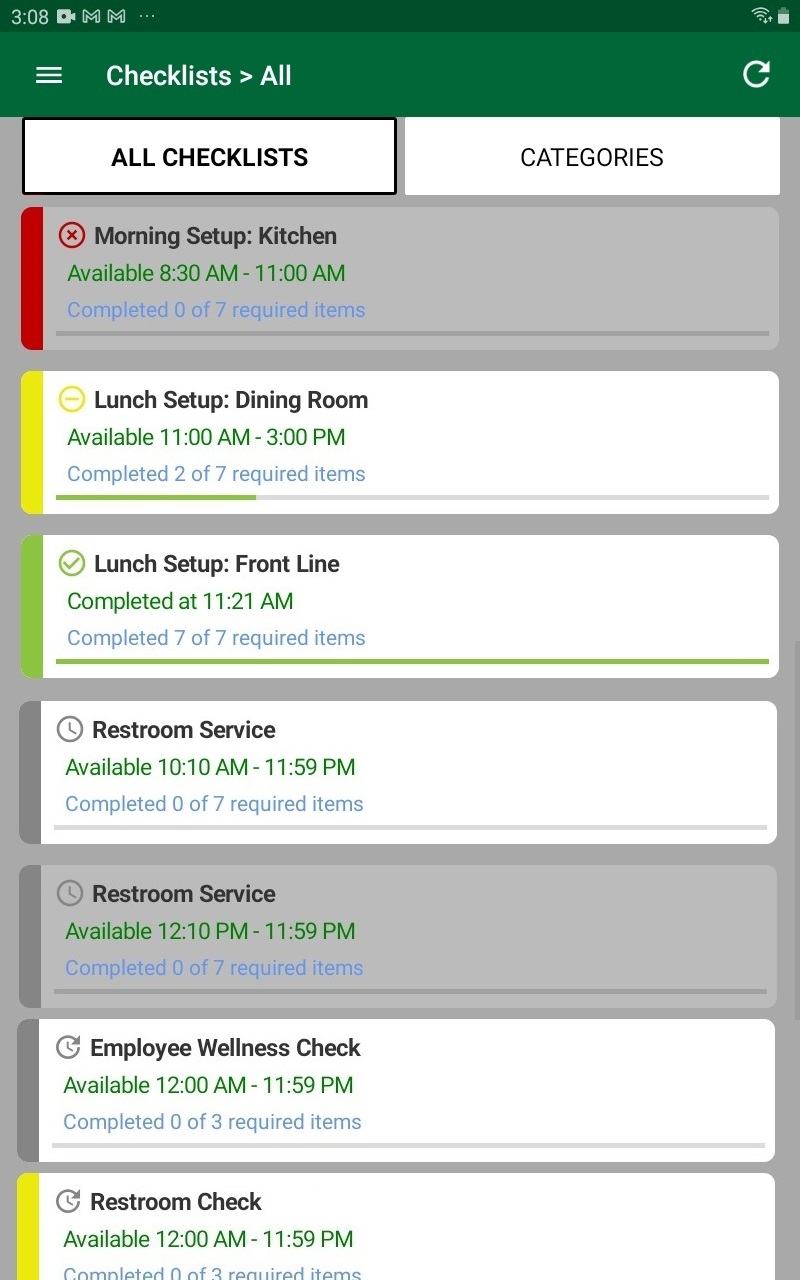The height and width of the screenshot is (1280, 800).
Task: Select the ALL CHECKLISTS tab
Action: click(x=209, y=157)
